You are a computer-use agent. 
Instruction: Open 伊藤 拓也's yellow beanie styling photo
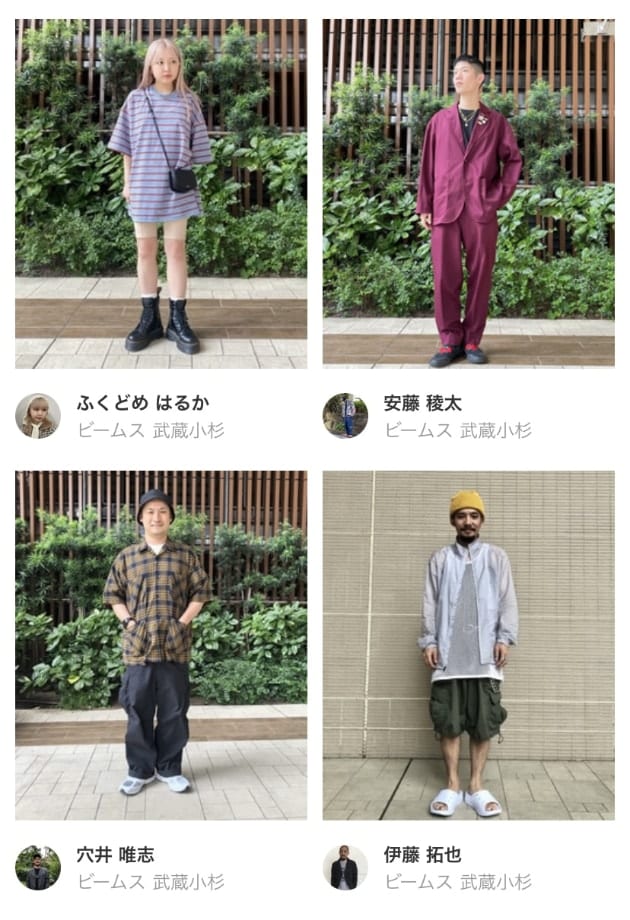[468, 645]
